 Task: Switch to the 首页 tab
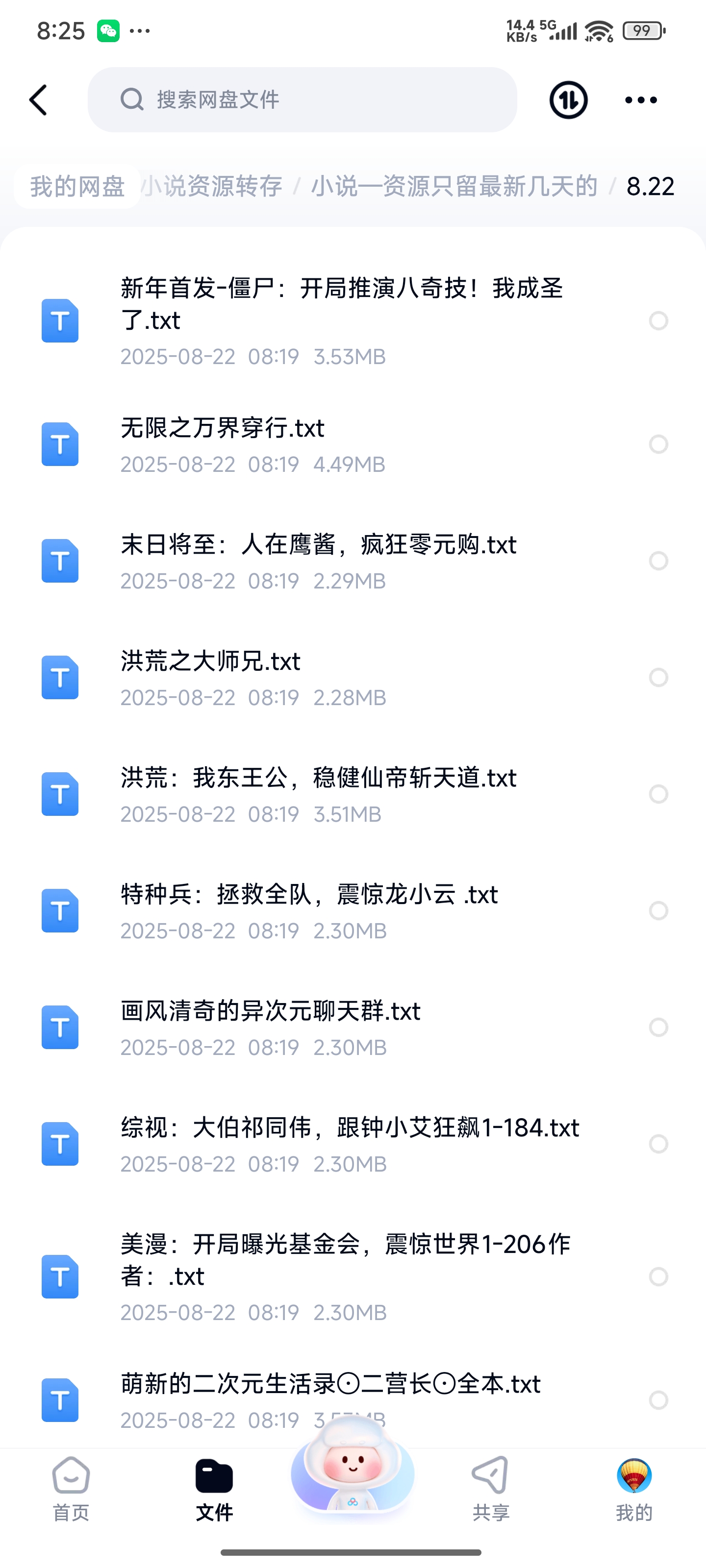(71, 1488)
